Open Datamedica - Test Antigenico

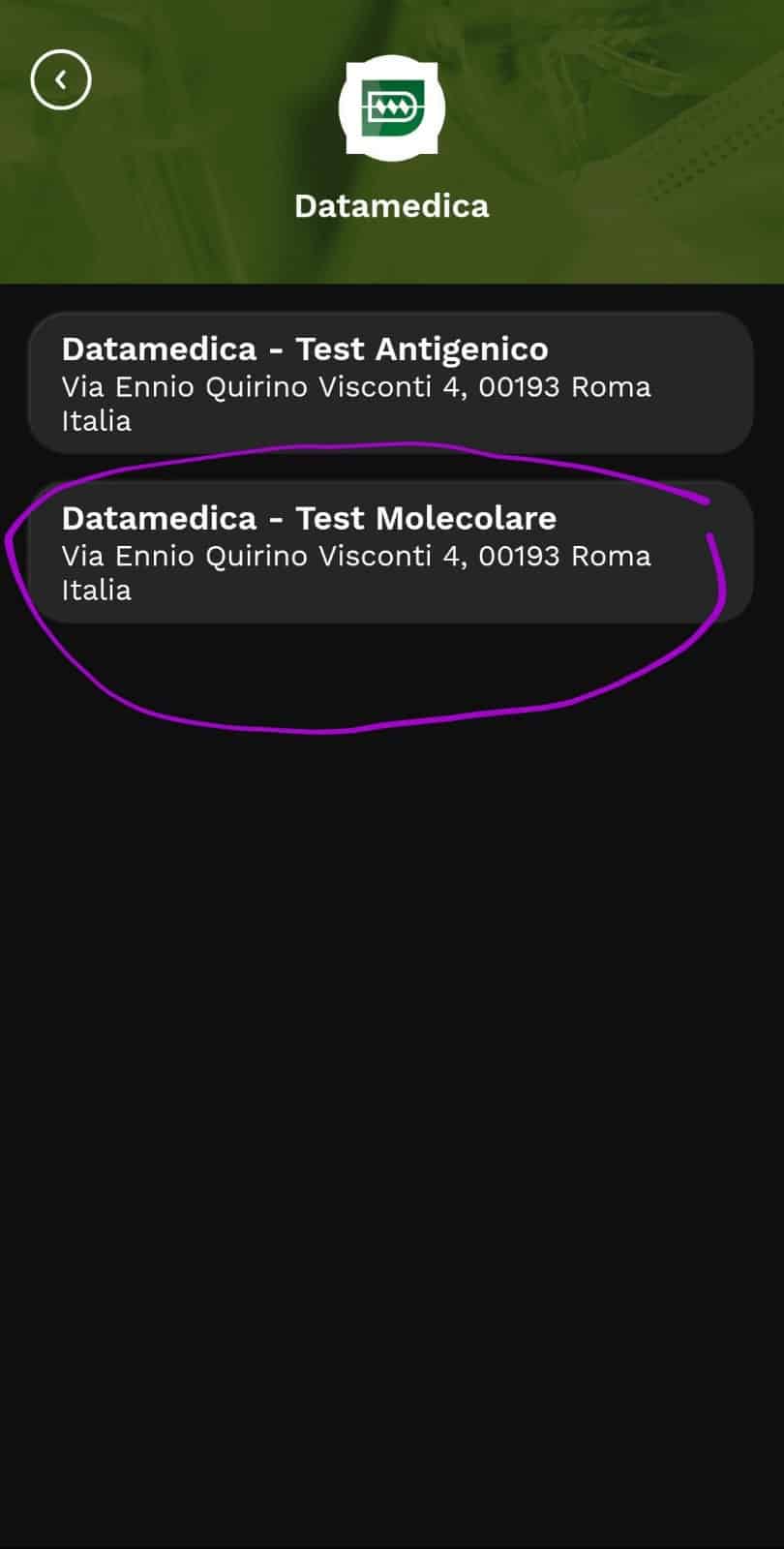390,383
